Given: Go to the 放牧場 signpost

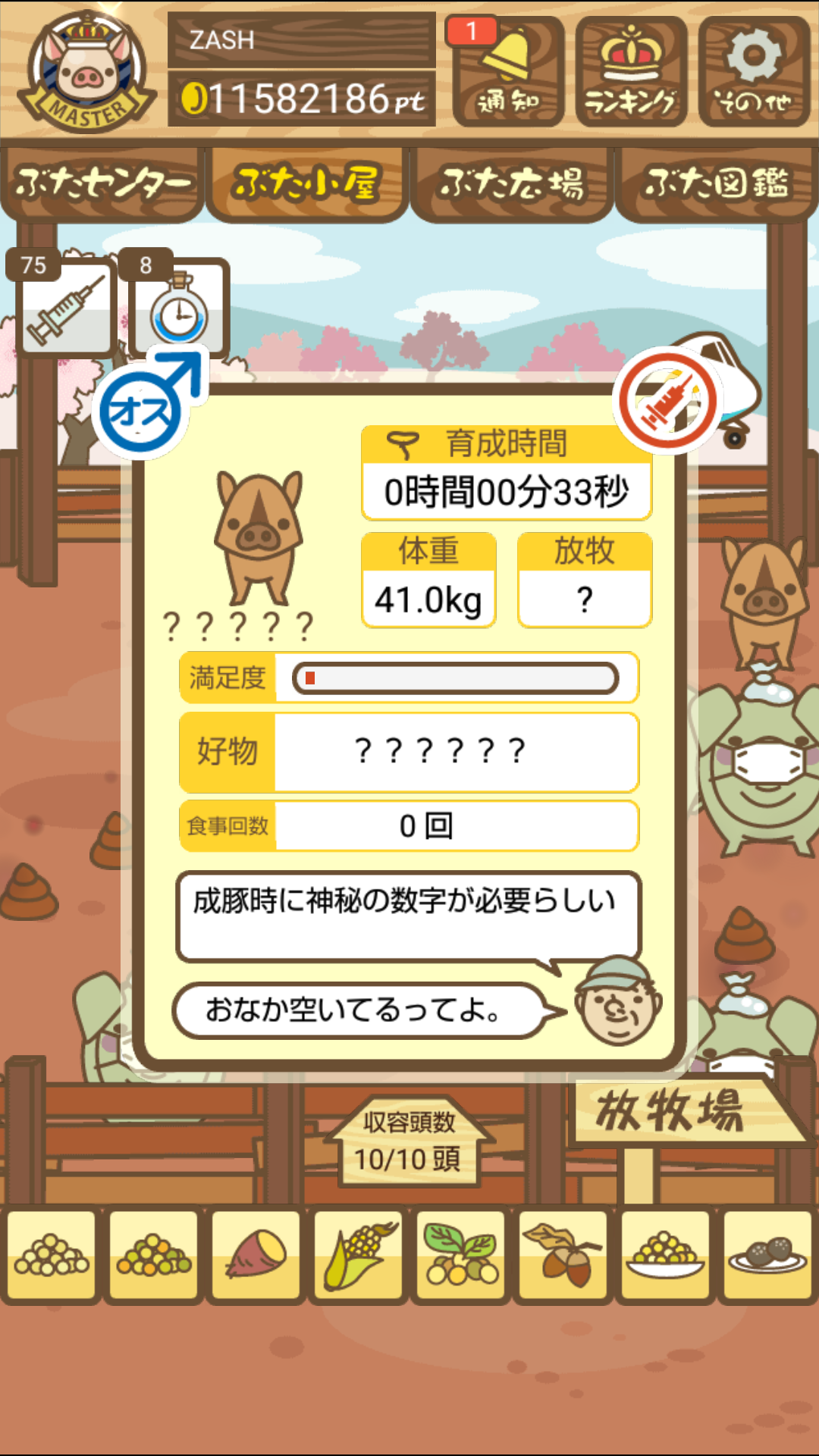Looking at the screenshot, I should point(671,1111).
